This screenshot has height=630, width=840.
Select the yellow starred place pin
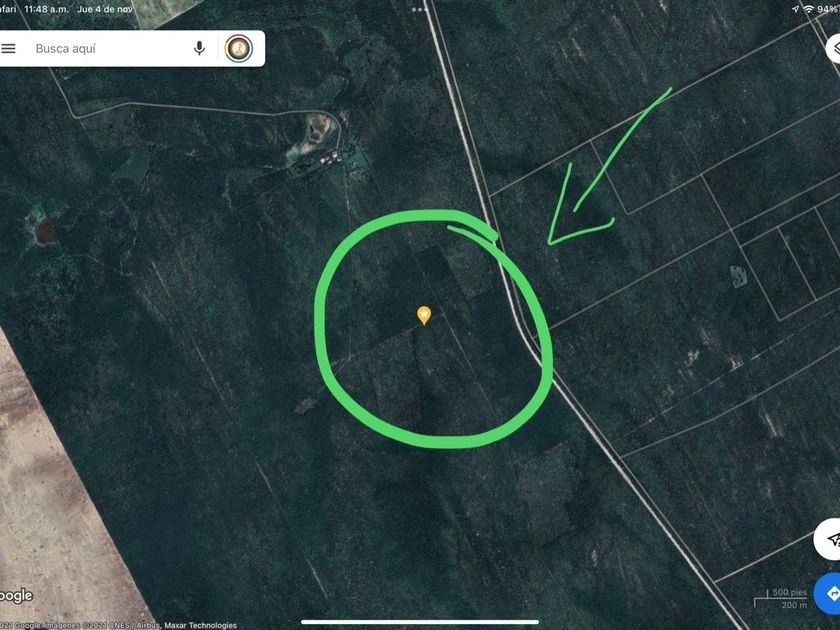click(424, 315)
